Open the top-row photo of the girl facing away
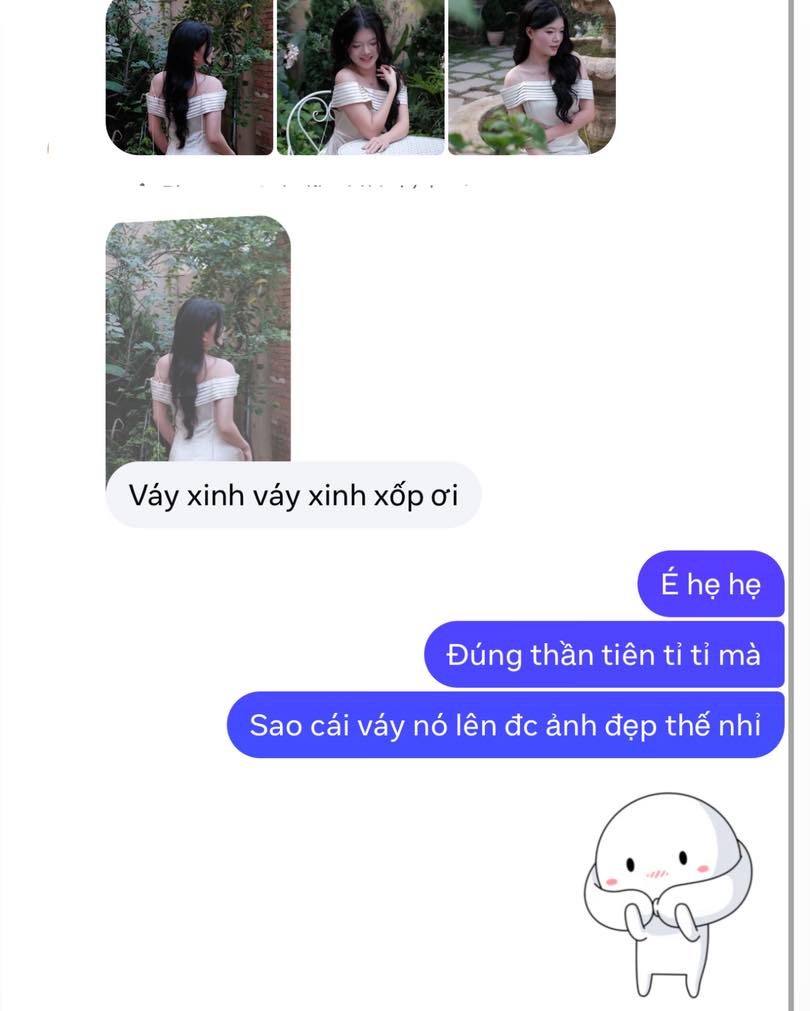 pyautogui.click(x=189, y=78)
